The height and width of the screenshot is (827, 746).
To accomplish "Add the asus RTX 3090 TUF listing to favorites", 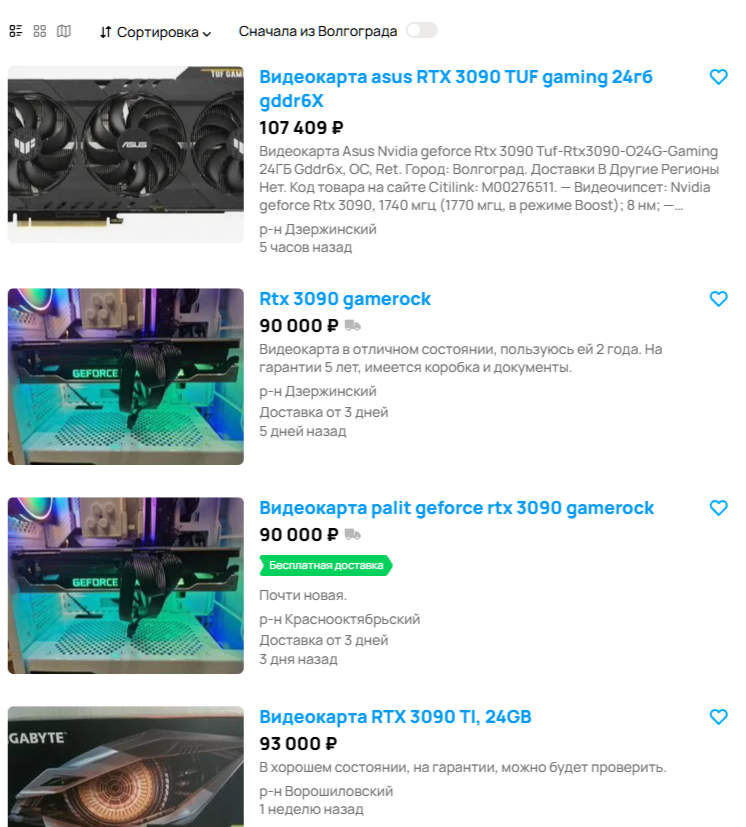I will pyautogui.click(x=718, y=77).
